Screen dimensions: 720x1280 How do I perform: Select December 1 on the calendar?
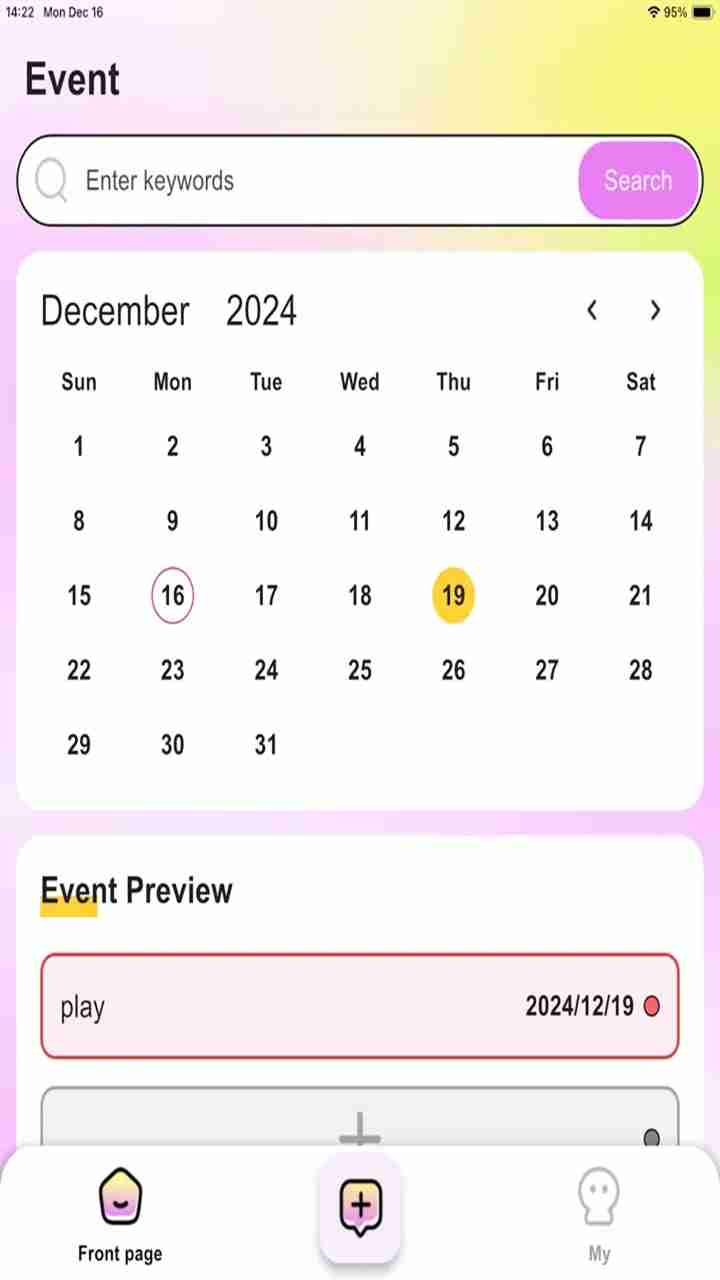tap(79, 446)
